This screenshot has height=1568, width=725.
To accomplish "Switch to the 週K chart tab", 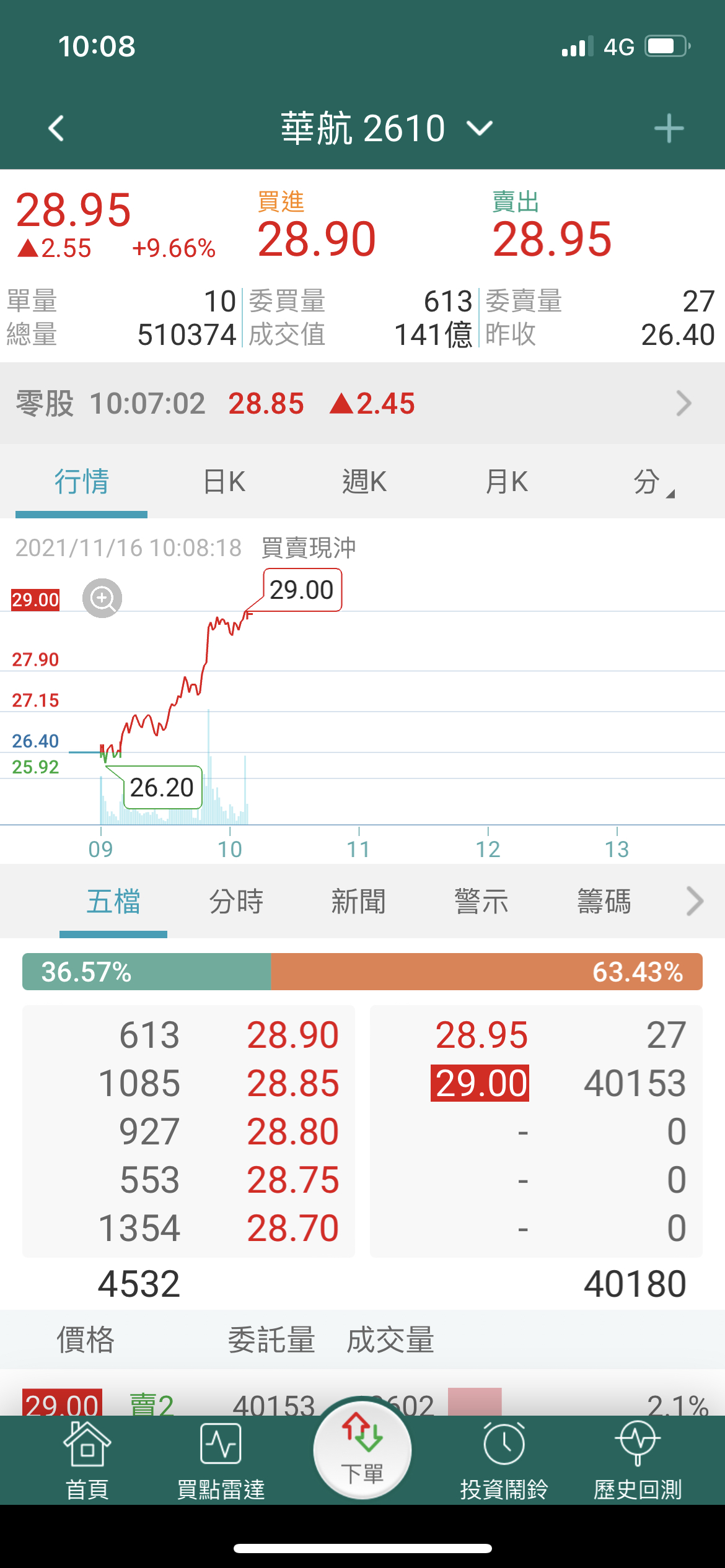I will pos(364,482).
